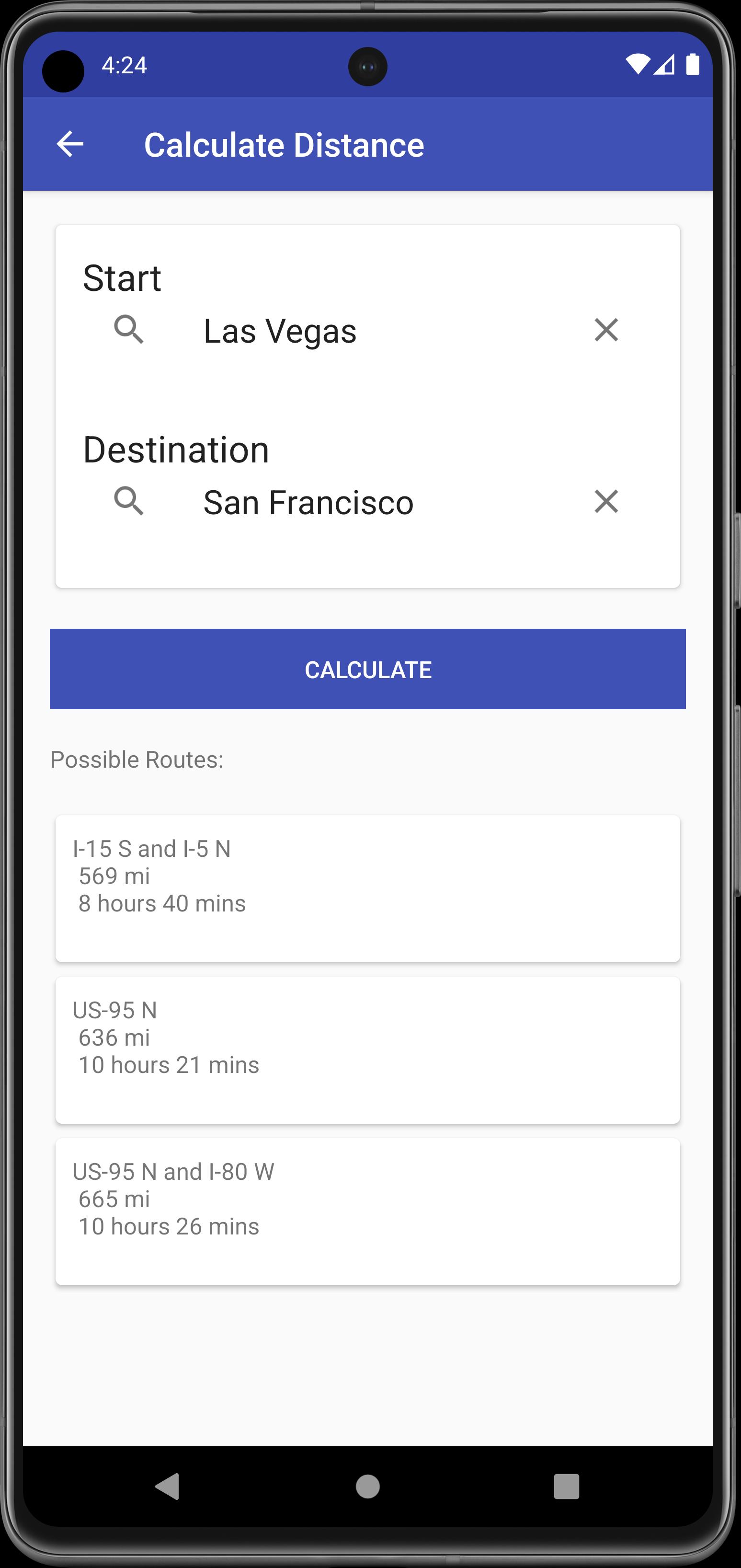Tap the Possible Routes label
The image size is (741, 1568).
[x=137, y=759]
